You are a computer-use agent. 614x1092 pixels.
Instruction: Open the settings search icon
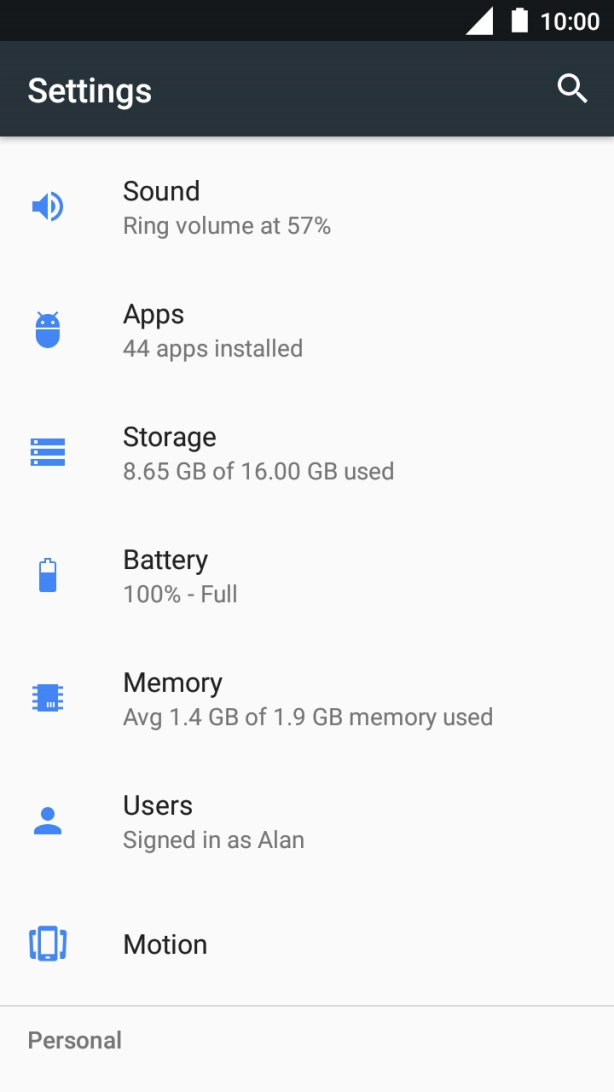pyautogui.click(x=571, y=89)
